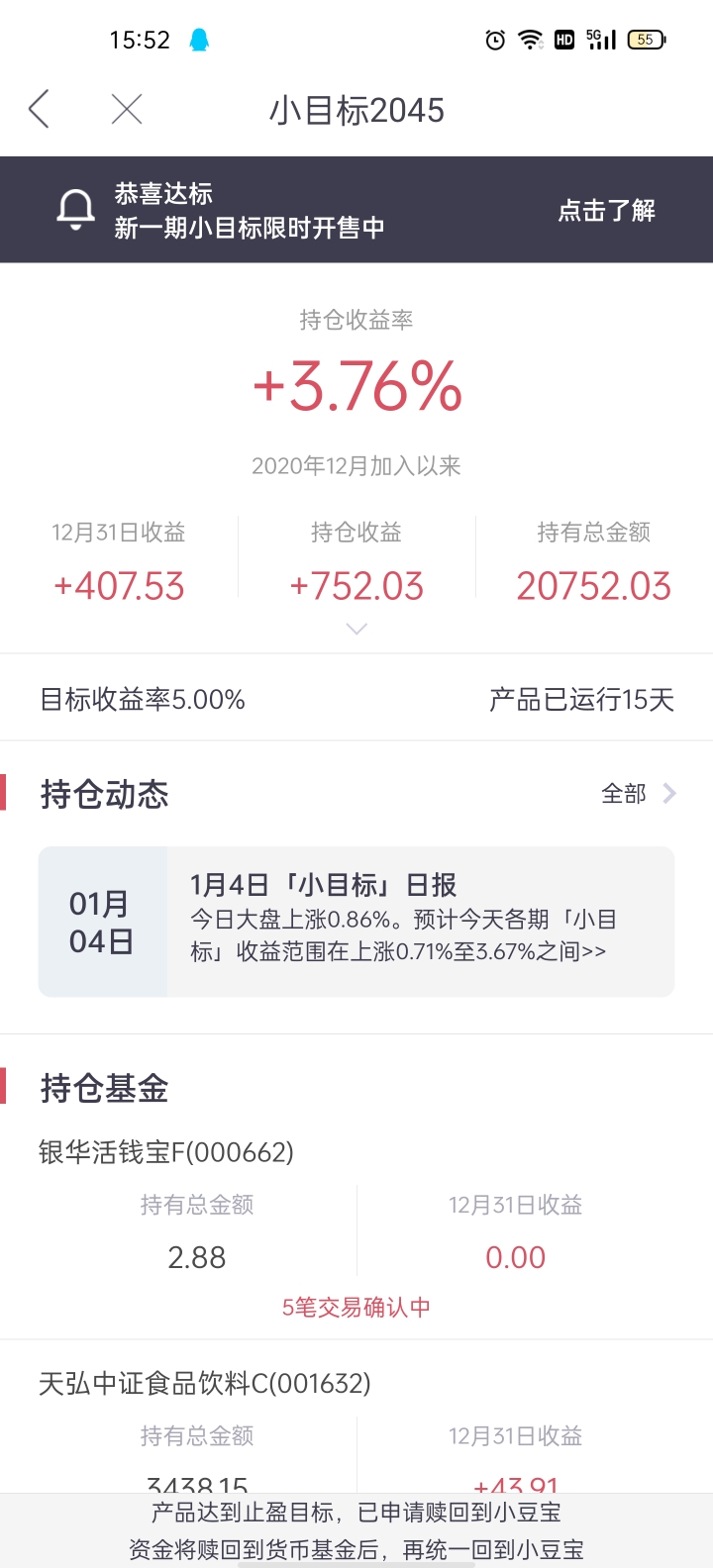Go back with the left arrow
The image size is (713, 1568).
[x=40, y=109]
